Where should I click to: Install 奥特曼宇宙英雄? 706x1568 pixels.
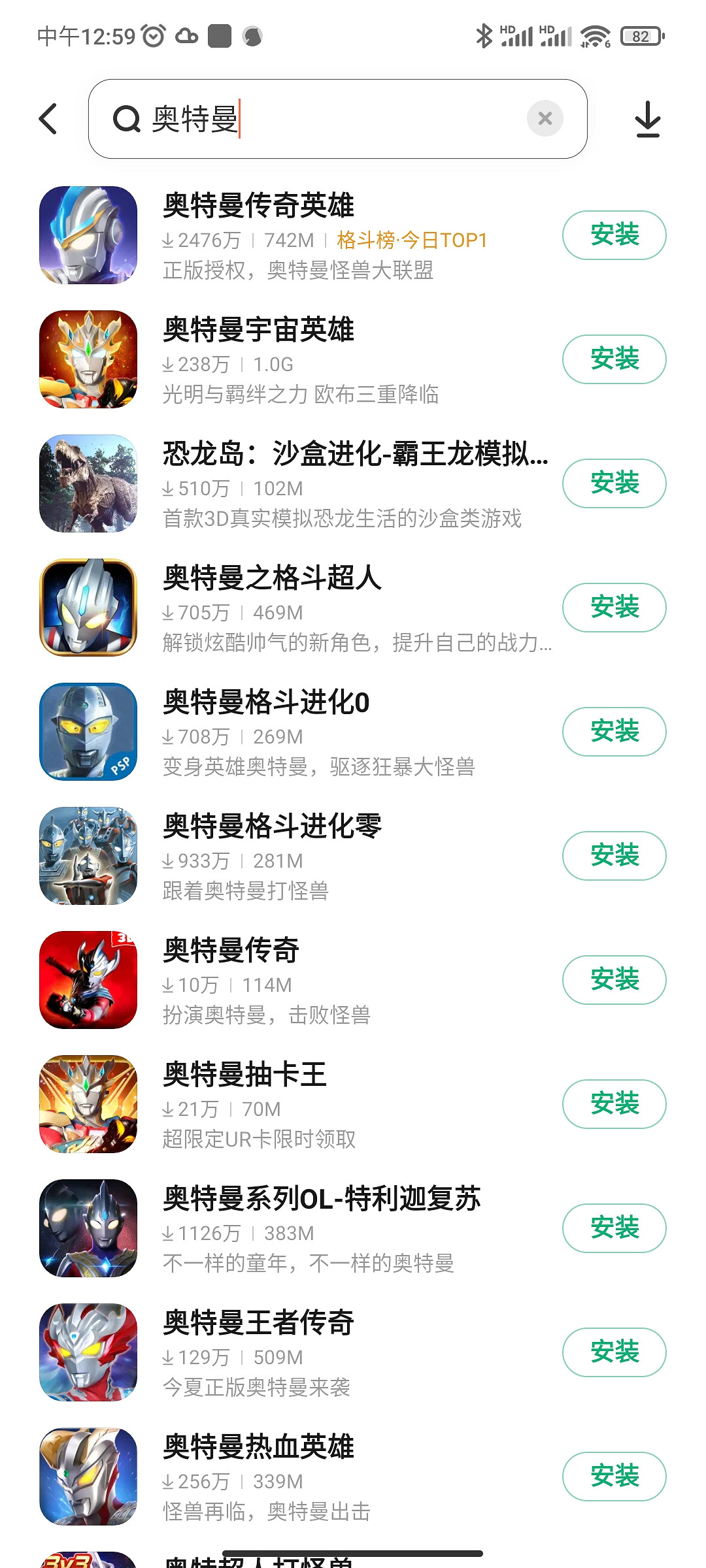(x=613, y=359)
